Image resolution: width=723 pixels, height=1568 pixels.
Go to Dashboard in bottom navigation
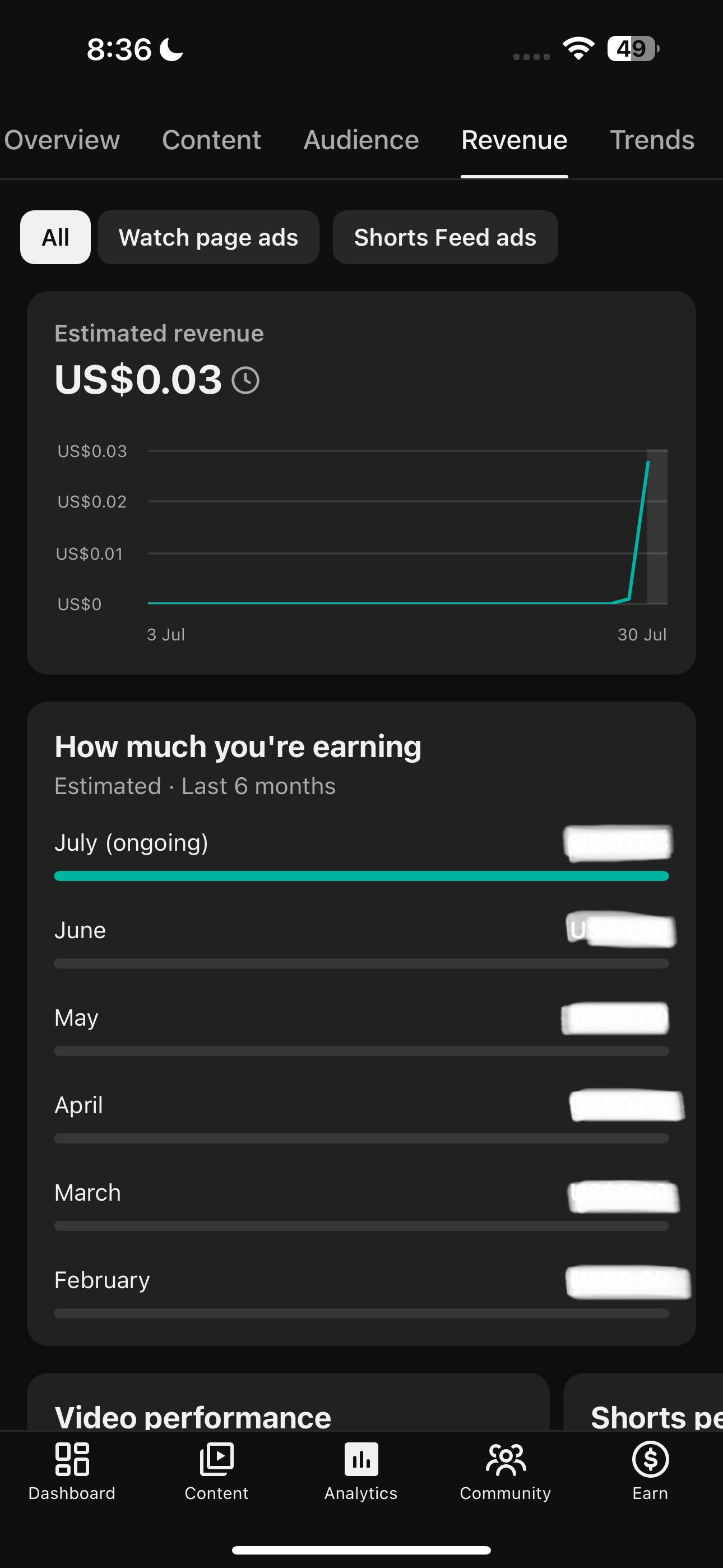72,1471
